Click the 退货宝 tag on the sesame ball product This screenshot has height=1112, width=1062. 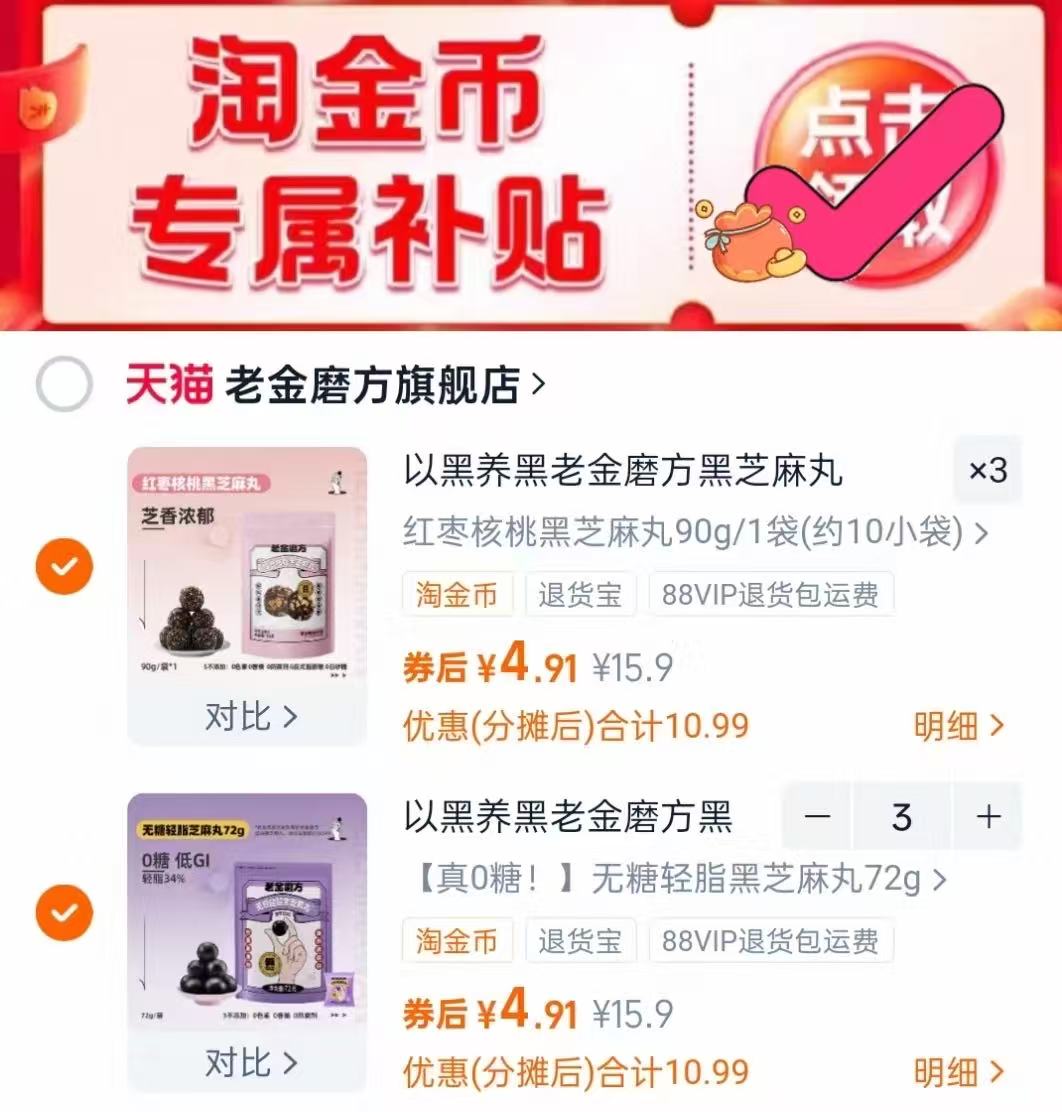pyautogui.click(x=581, y=594)
